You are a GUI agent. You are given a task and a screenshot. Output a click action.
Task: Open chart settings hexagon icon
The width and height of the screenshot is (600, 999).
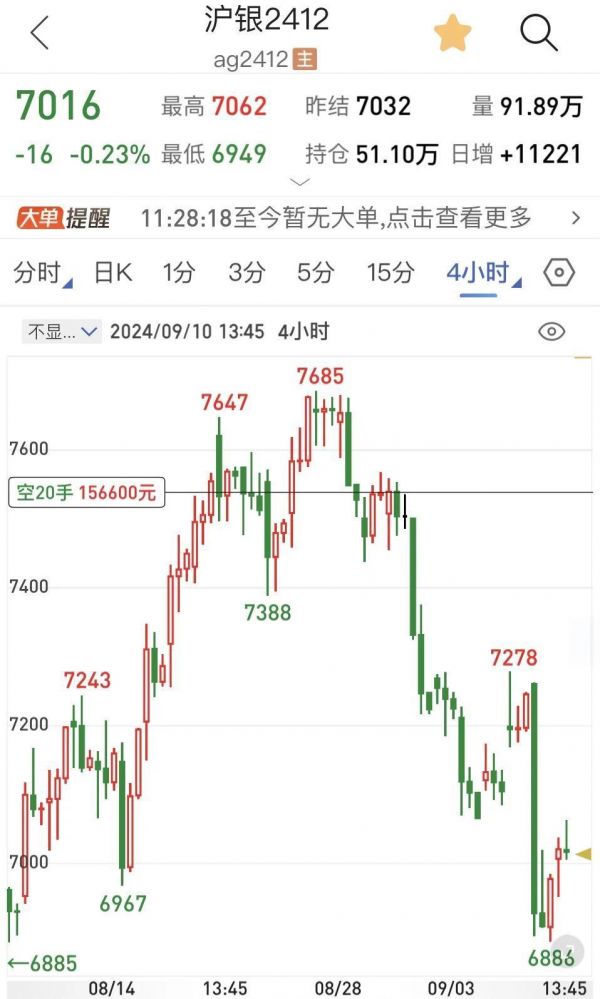click(x=559, y=272)
